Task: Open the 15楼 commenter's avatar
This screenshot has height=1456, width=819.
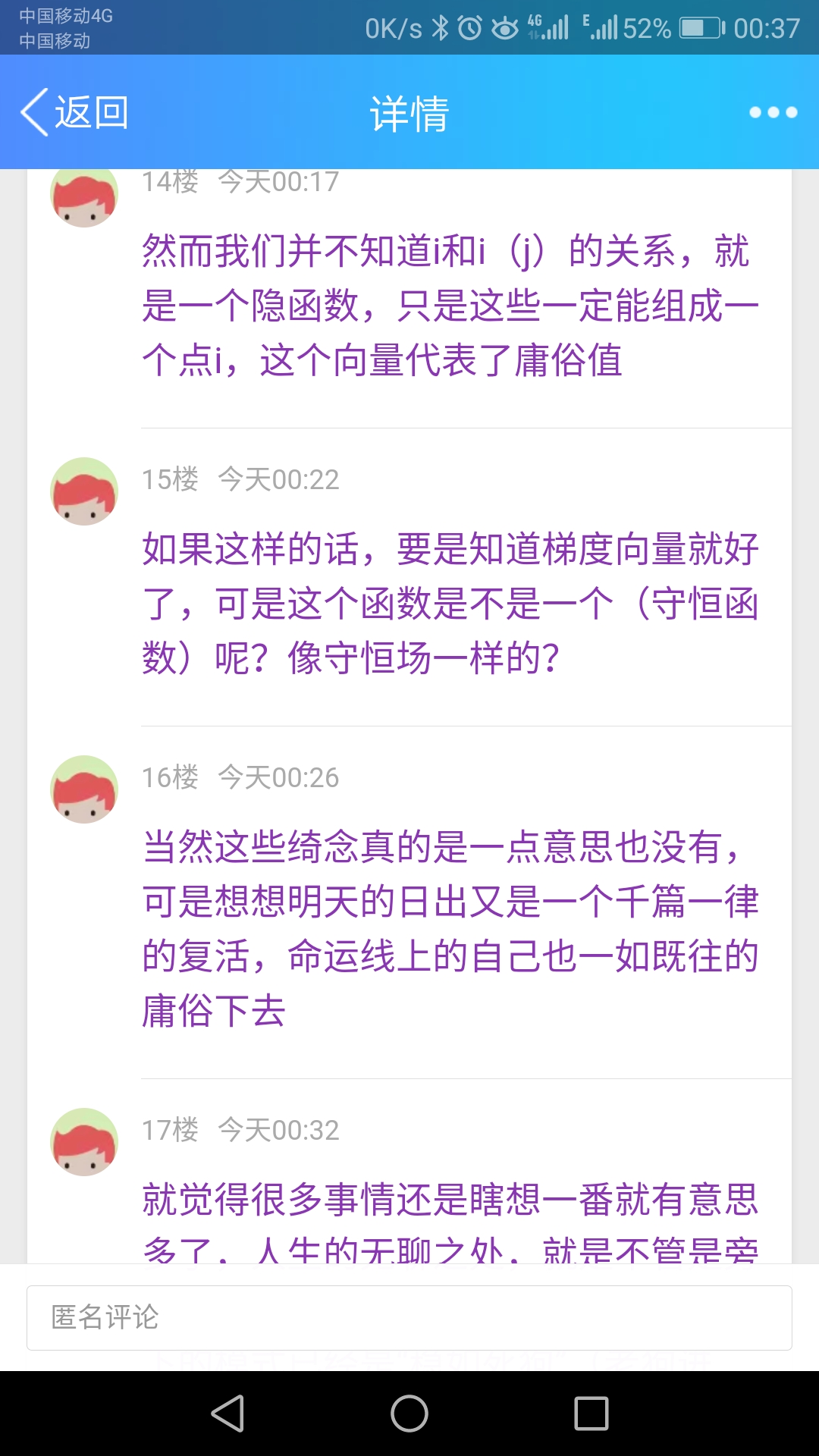Action: [x=84, y=491]
